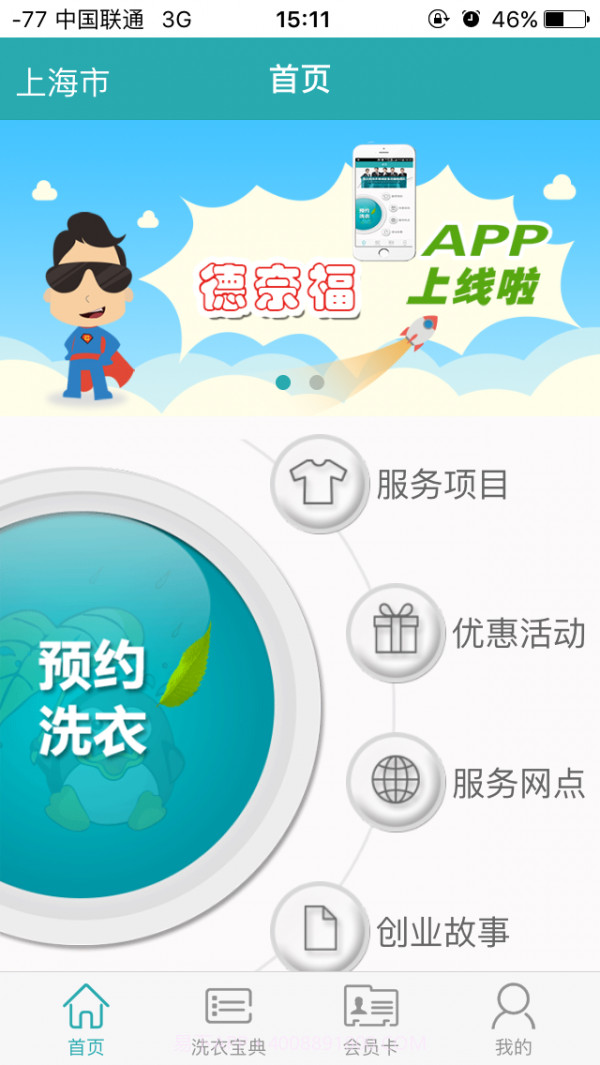This screenshot has width=600, height=1065.
Task: Change the city from 上海市
Action: 62,82
